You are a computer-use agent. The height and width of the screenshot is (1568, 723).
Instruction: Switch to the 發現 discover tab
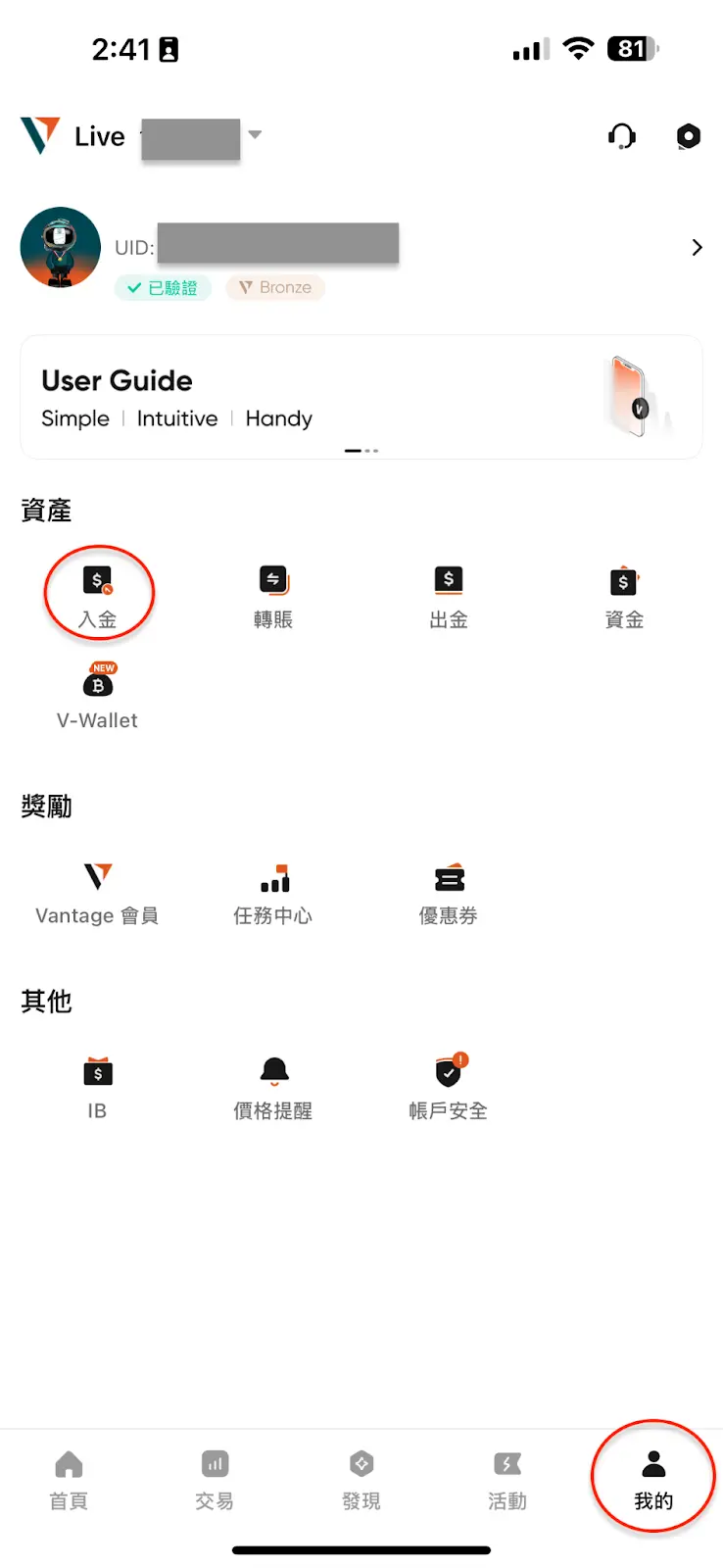click(x=361, y=1479)
